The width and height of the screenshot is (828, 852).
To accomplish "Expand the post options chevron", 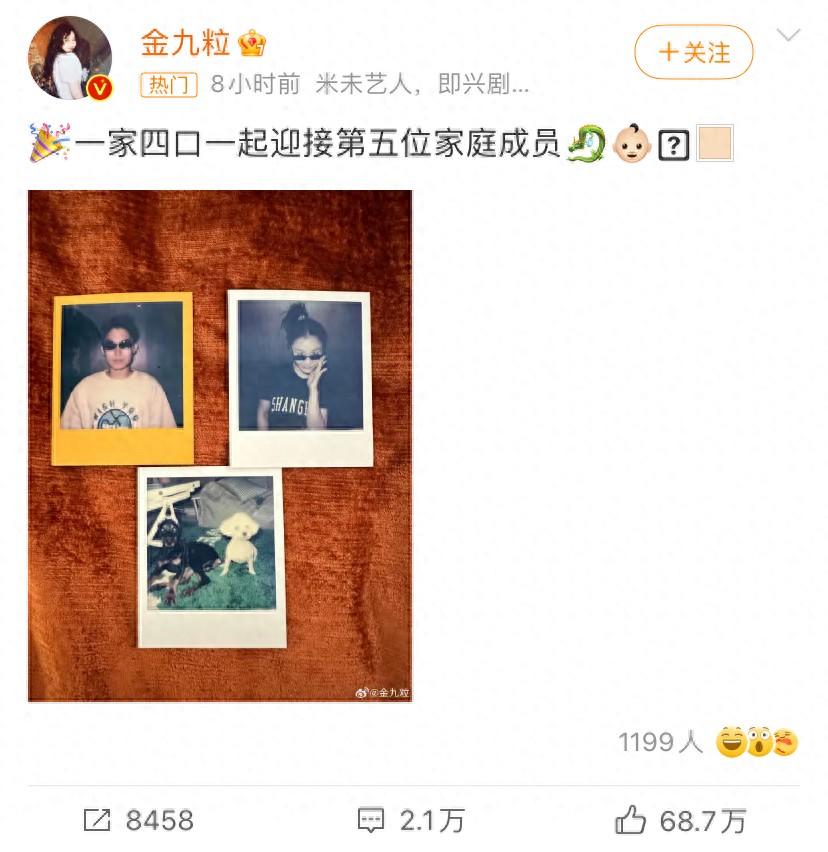I will pyautogui.click(x=788, y=36).
